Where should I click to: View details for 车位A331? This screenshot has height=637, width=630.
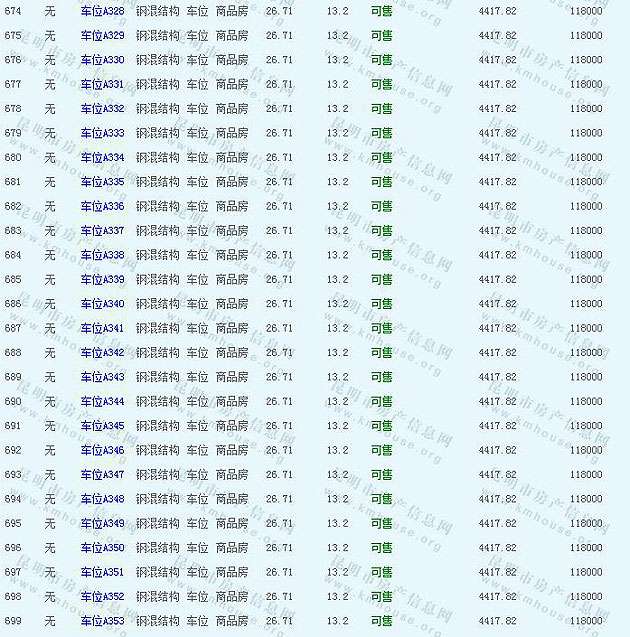coord(102,85)
